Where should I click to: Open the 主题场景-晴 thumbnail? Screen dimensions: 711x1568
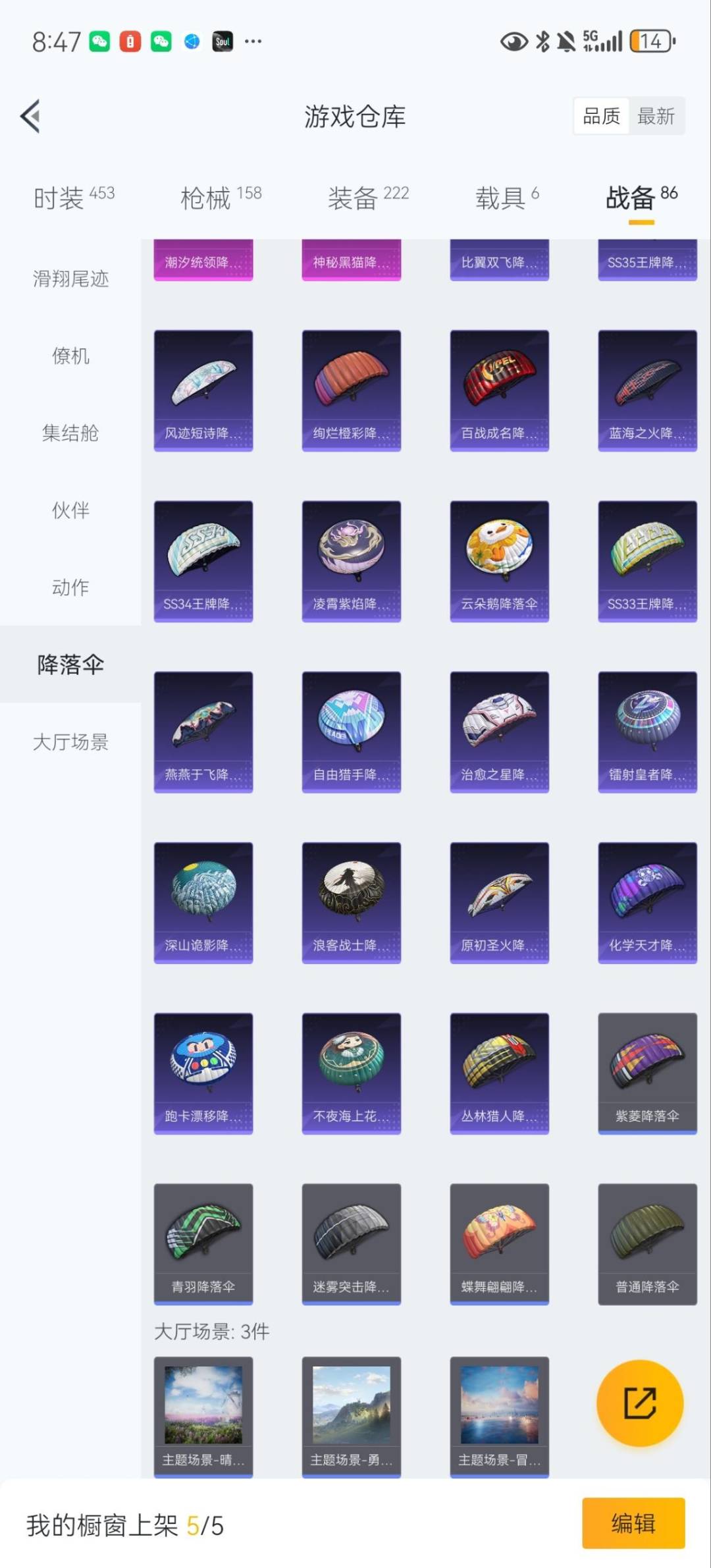(203, 1416)
